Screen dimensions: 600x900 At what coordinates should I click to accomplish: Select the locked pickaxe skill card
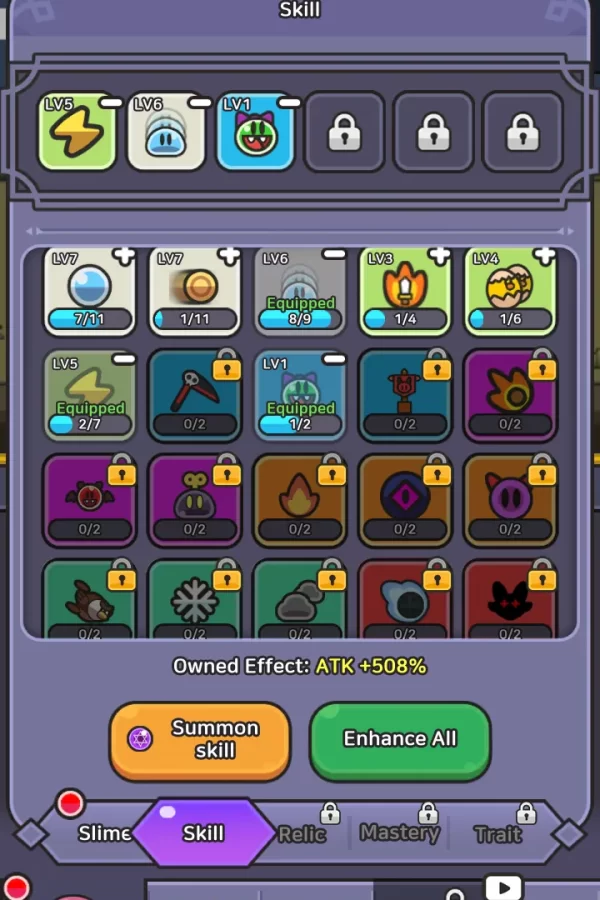pos(195,396)
